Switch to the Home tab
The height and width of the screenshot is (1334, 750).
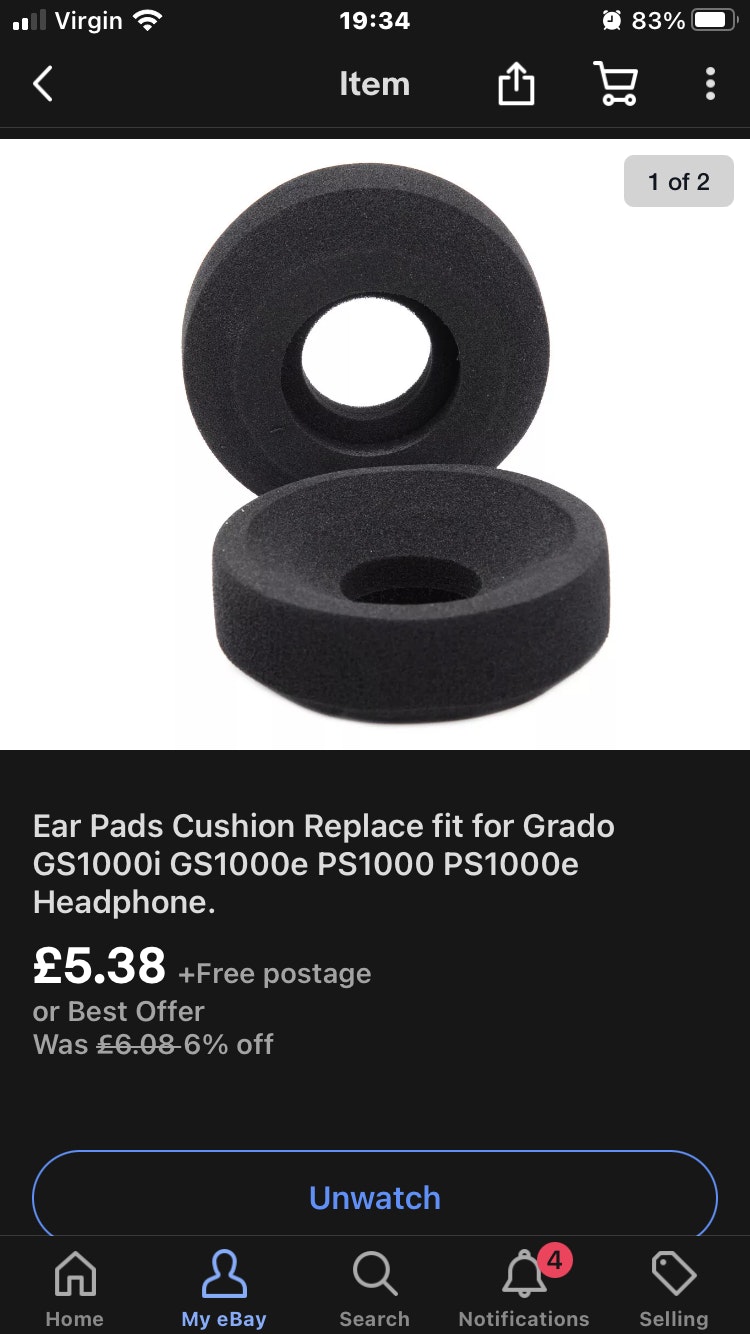(x=75, y=1288)
